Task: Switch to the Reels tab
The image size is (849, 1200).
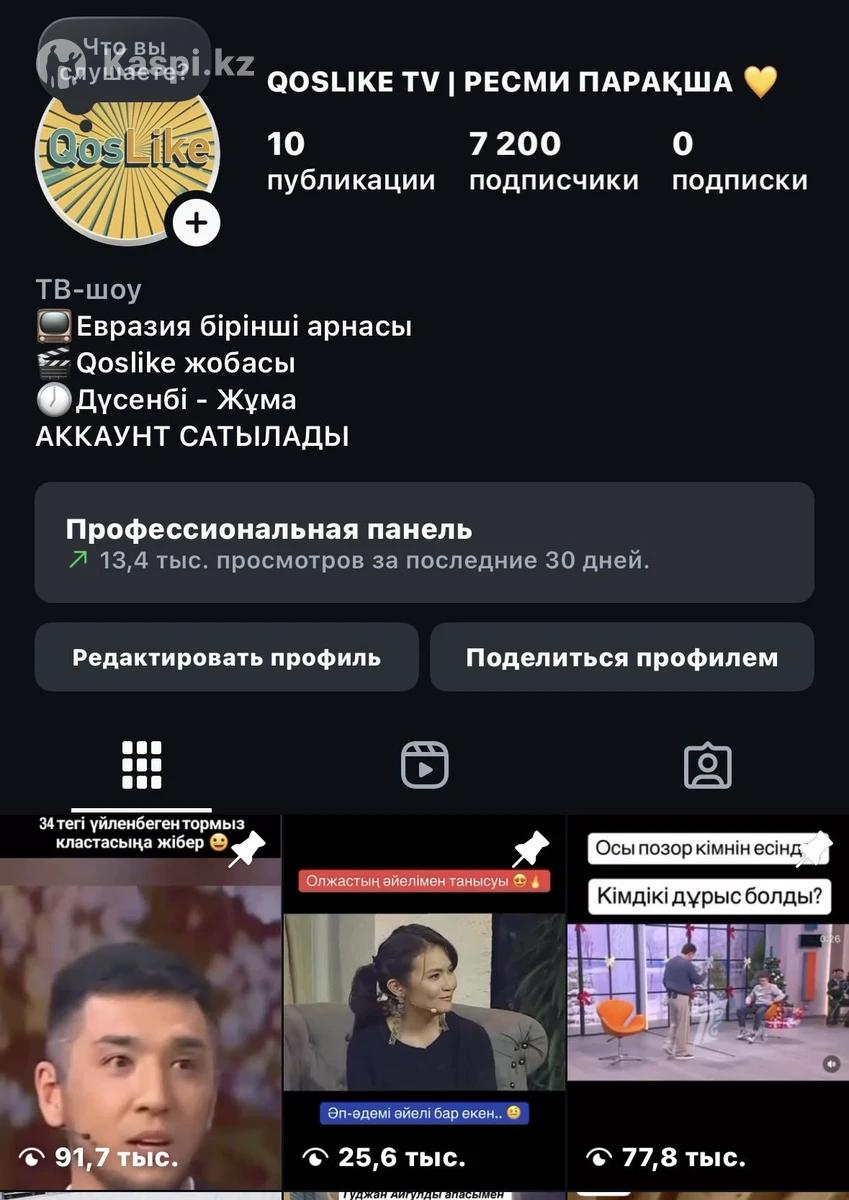Action: tap(424, 766)
